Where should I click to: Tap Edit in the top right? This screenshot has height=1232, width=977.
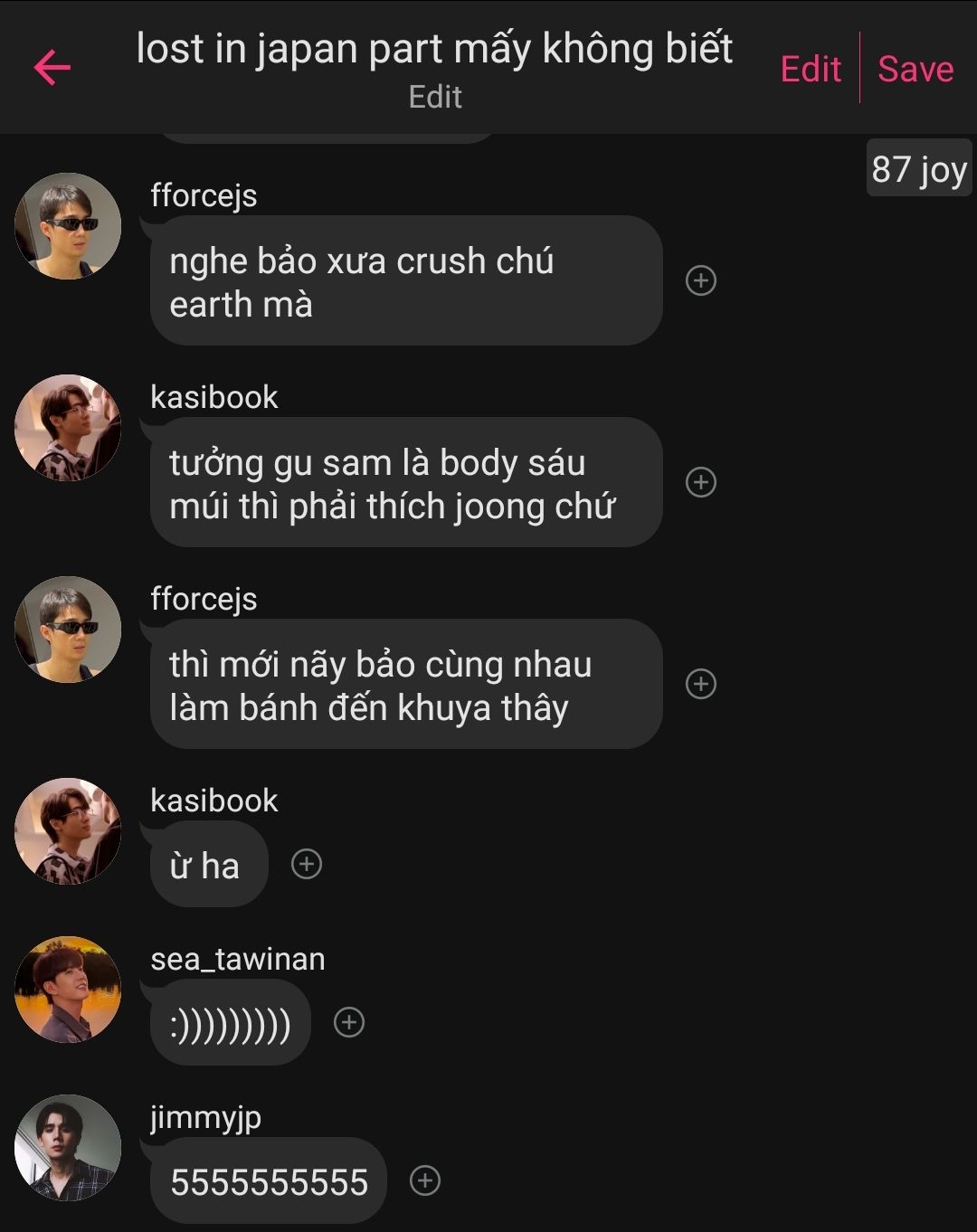click(x=811, y=69)
